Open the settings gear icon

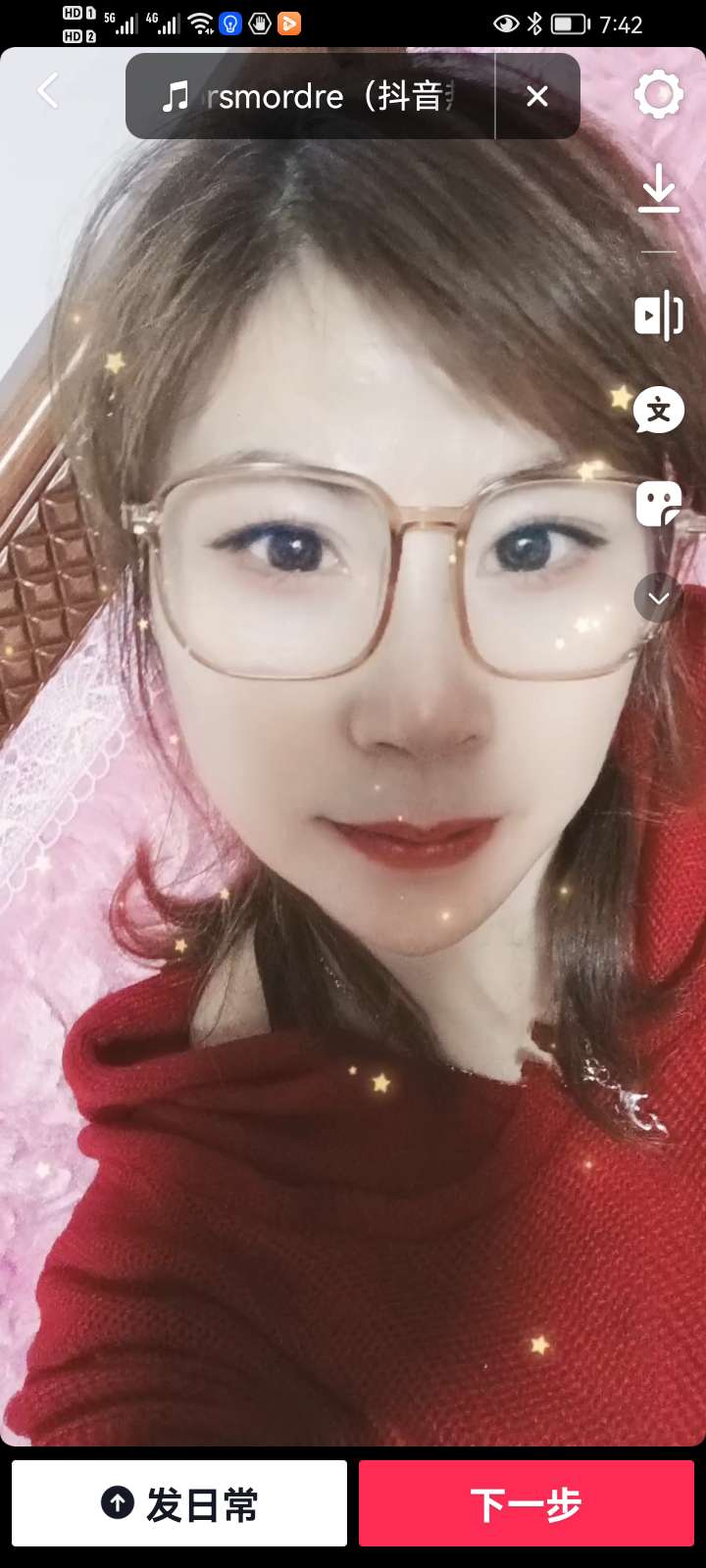(658, 95)
